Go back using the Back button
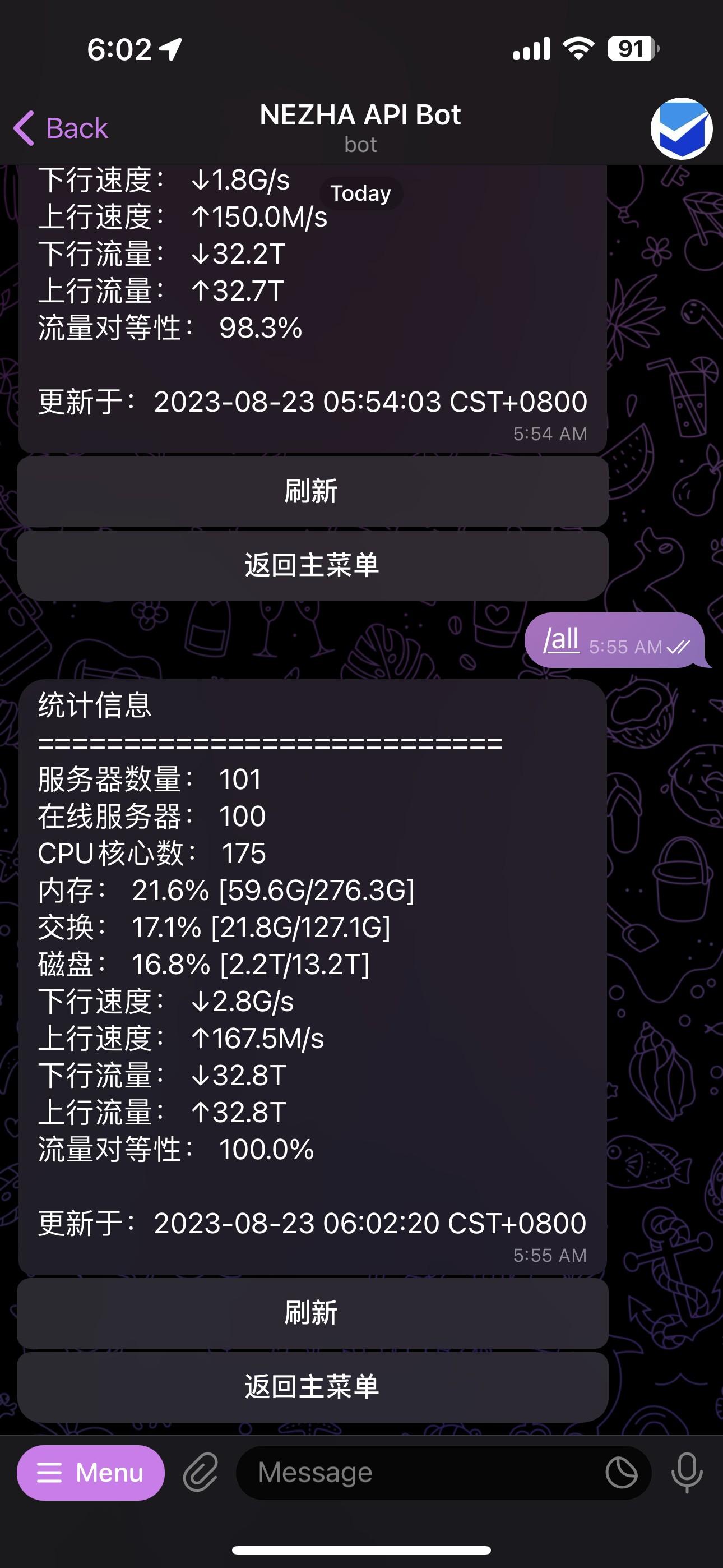Viewport: 723px width, 1568px height. click(61, 128)
